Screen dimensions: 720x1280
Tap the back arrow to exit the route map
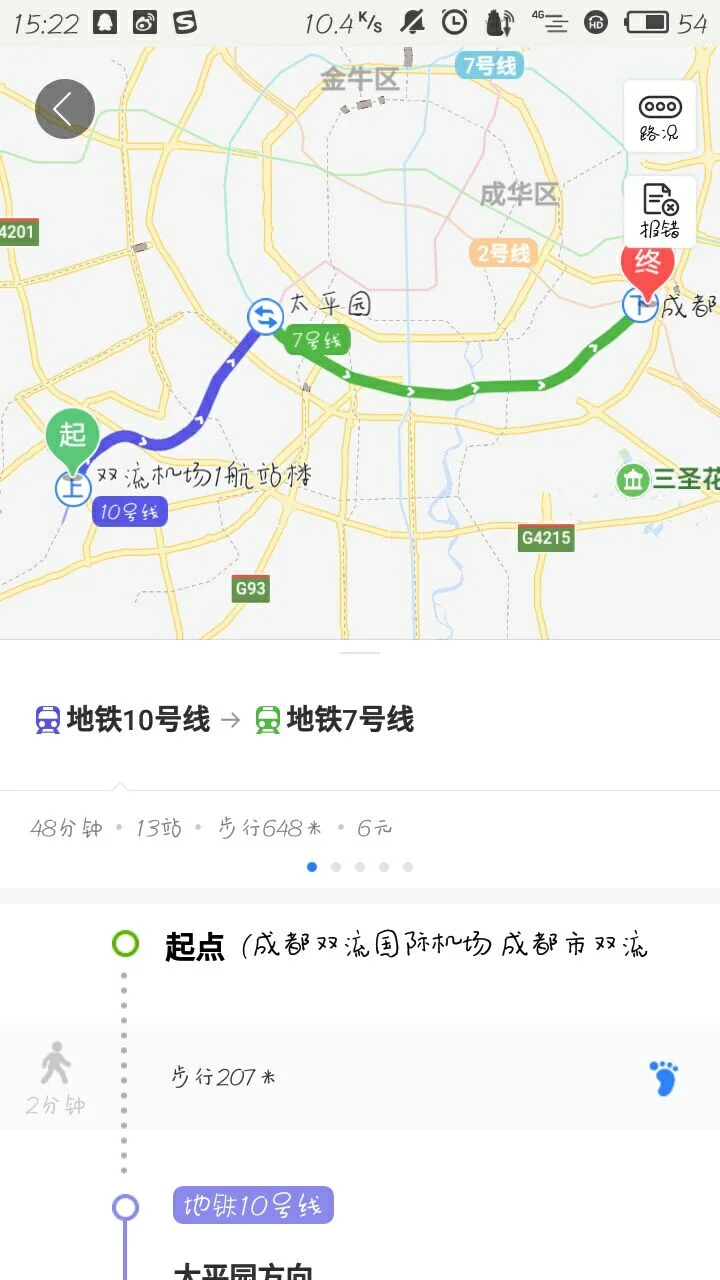click(64, 108)
